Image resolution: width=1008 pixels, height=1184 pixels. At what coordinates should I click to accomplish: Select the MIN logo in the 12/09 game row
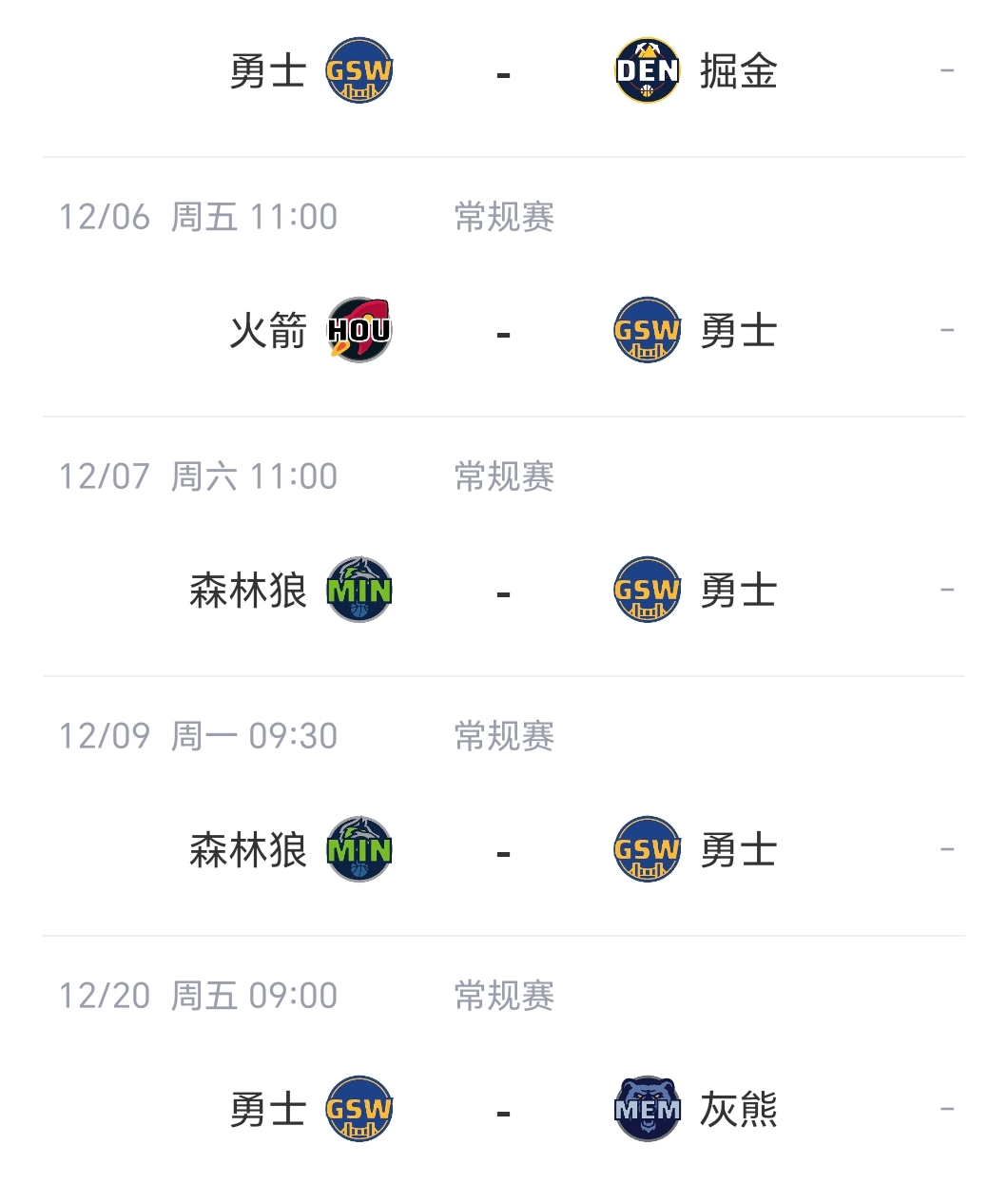[x=359, y=849]
